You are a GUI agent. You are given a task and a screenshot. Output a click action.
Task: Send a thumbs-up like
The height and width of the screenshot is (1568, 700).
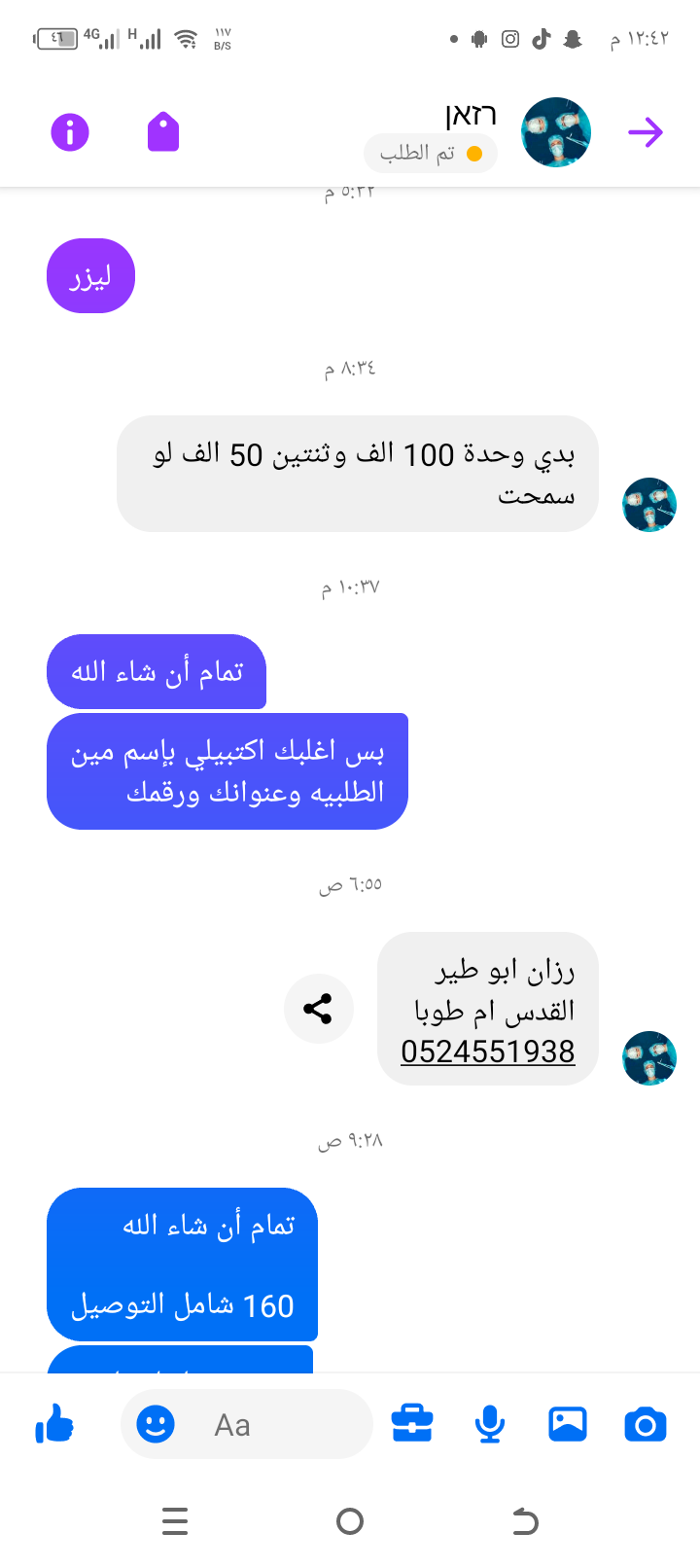tap(54, 1425)
